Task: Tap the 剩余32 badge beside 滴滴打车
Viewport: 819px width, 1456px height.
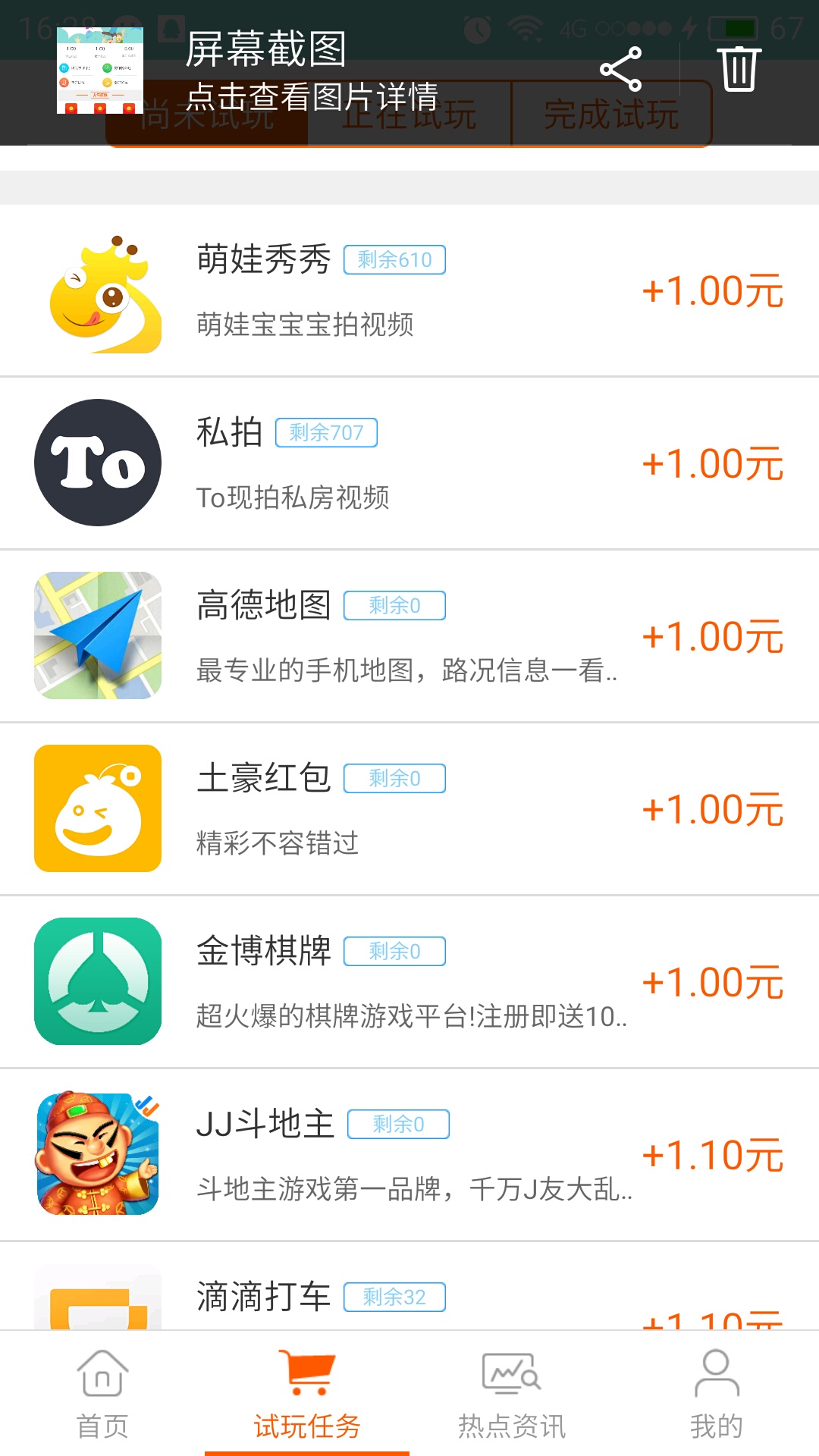Action: [395, 1297]
